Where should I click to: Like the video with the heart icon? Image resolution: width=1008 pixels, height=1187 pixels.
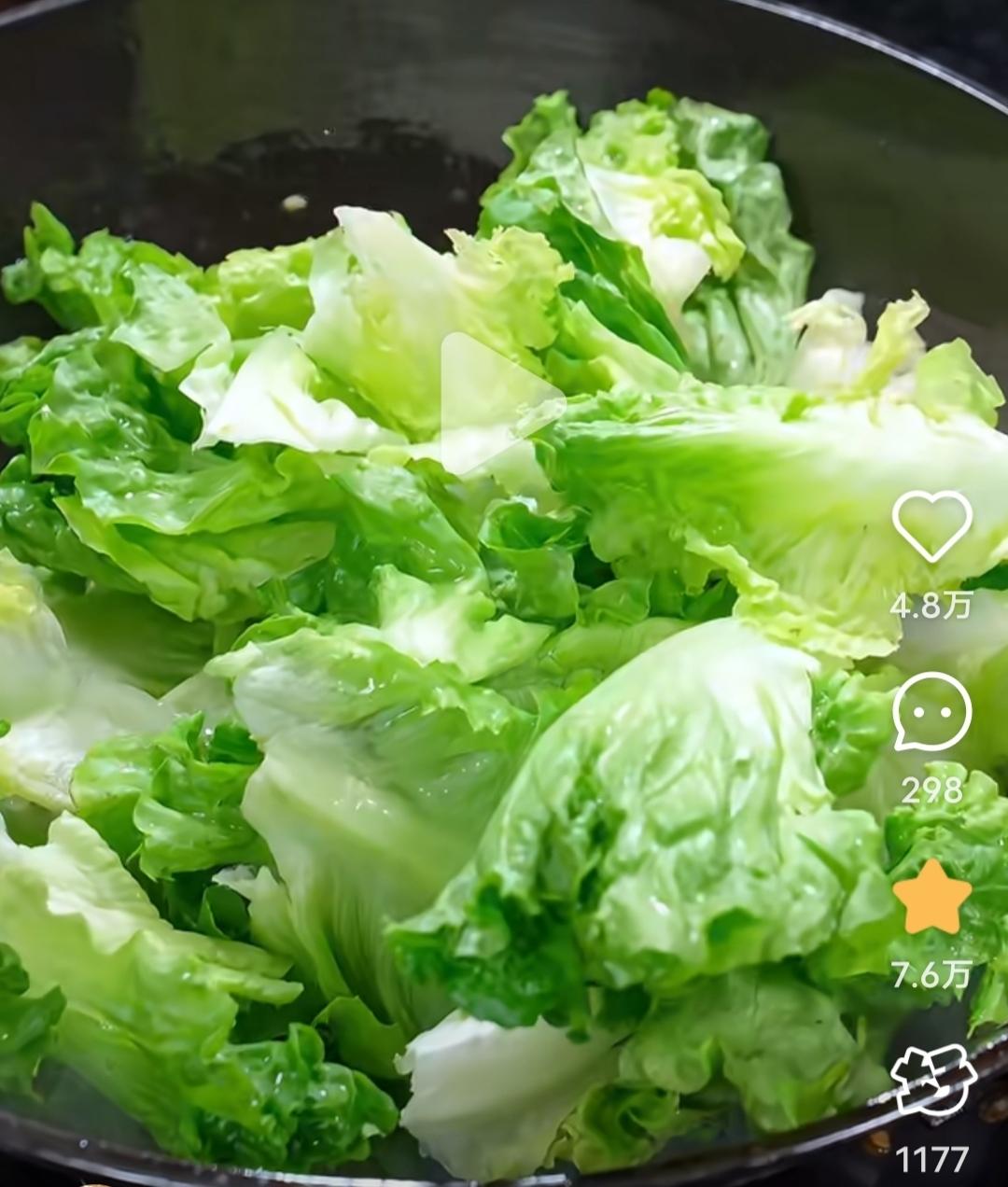coord(931,525)
